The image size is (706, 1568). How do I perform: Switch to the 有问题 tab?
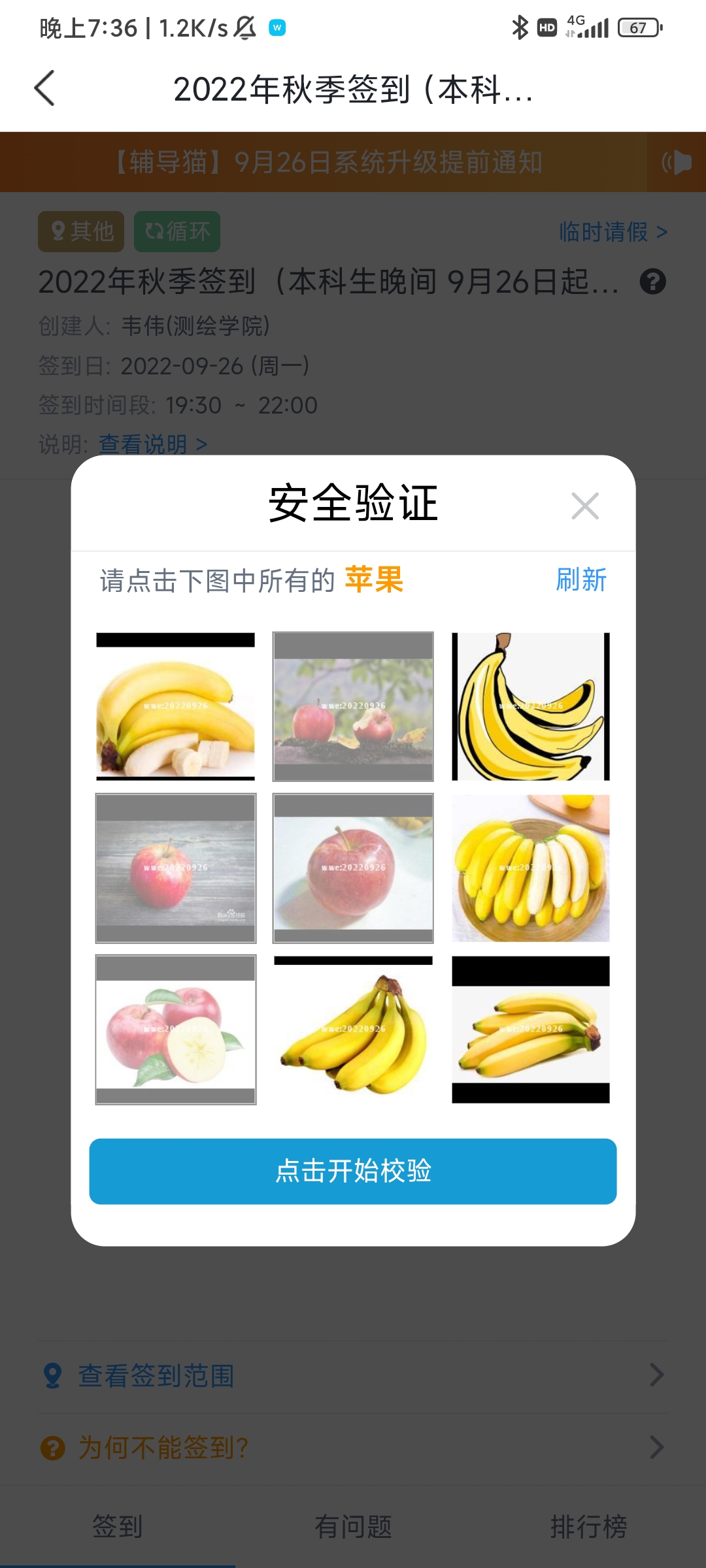point(353,1527)
